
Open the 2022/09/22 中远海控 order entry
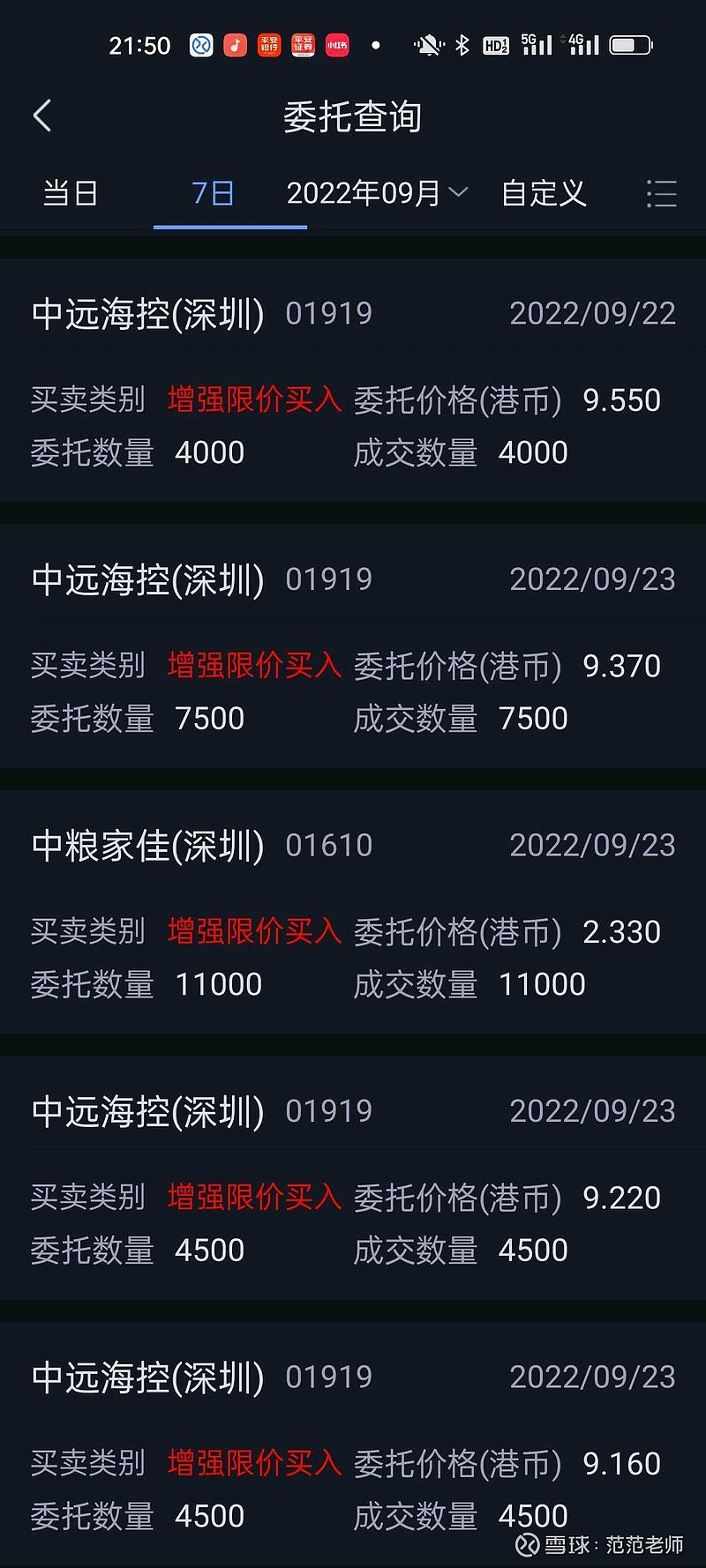pos(353,384)
